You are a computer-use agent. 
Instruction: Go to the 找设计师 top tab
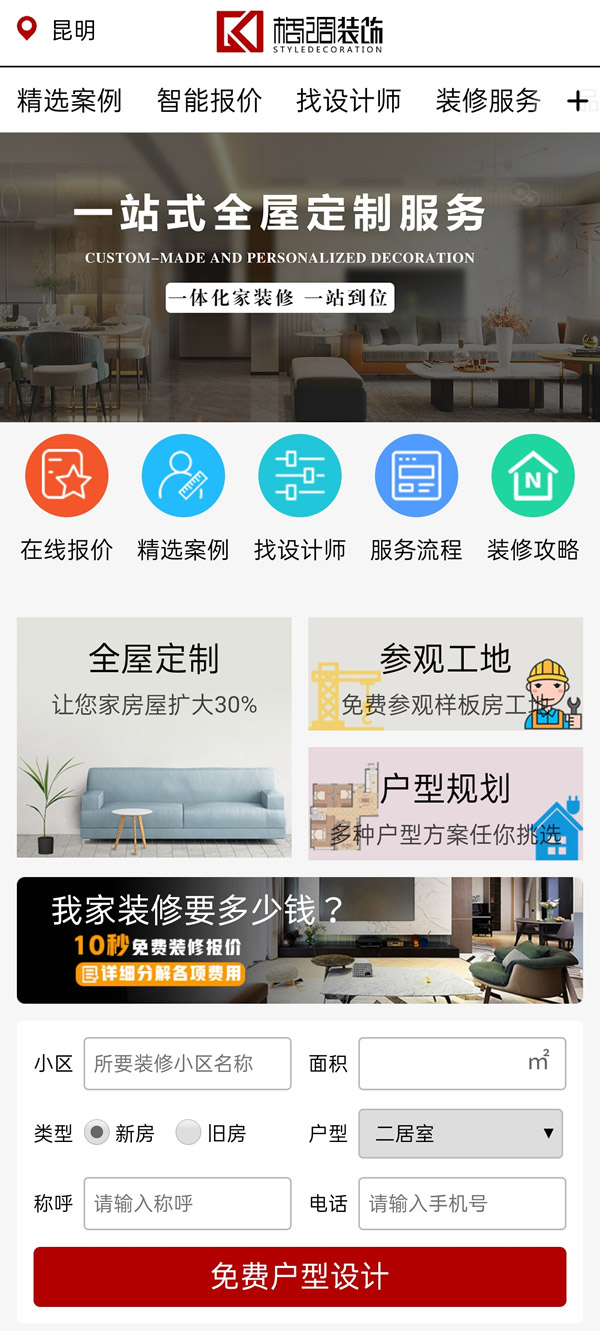pyautogui.click(x=348, y=100)
